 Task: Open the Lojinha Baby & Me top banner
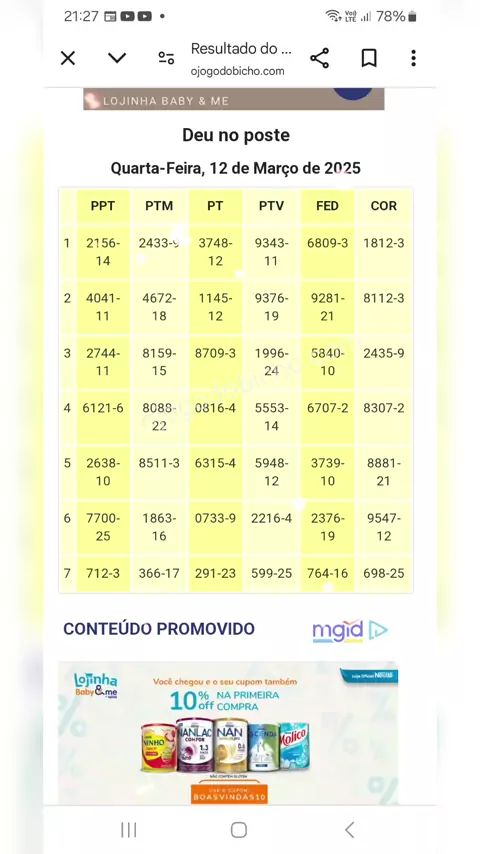234,99
